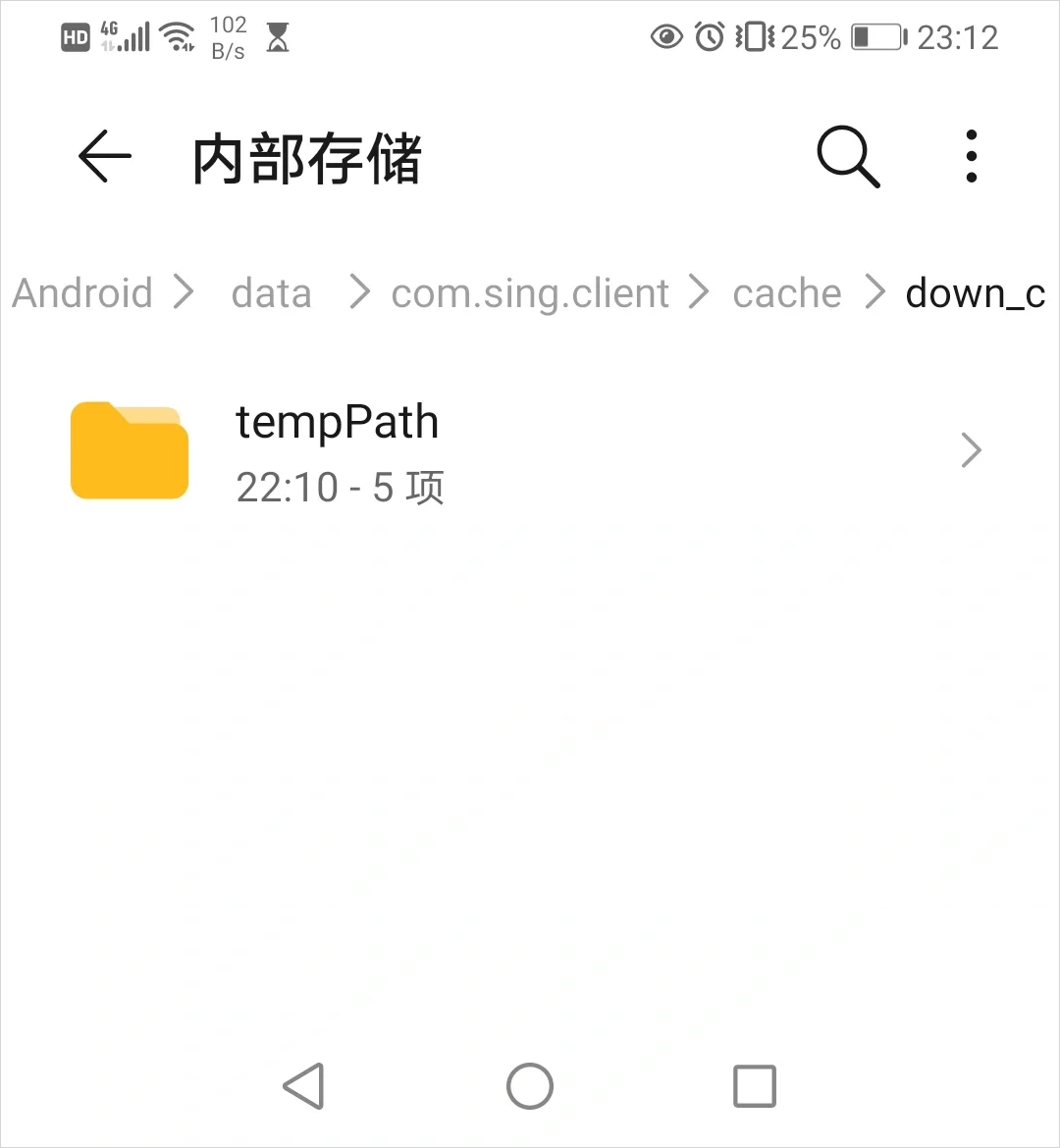Image resolution: width=1060 pixels, height=1148 pixels.
Task: Open the three-dot overflow menu
Action: tap(971, 157)
